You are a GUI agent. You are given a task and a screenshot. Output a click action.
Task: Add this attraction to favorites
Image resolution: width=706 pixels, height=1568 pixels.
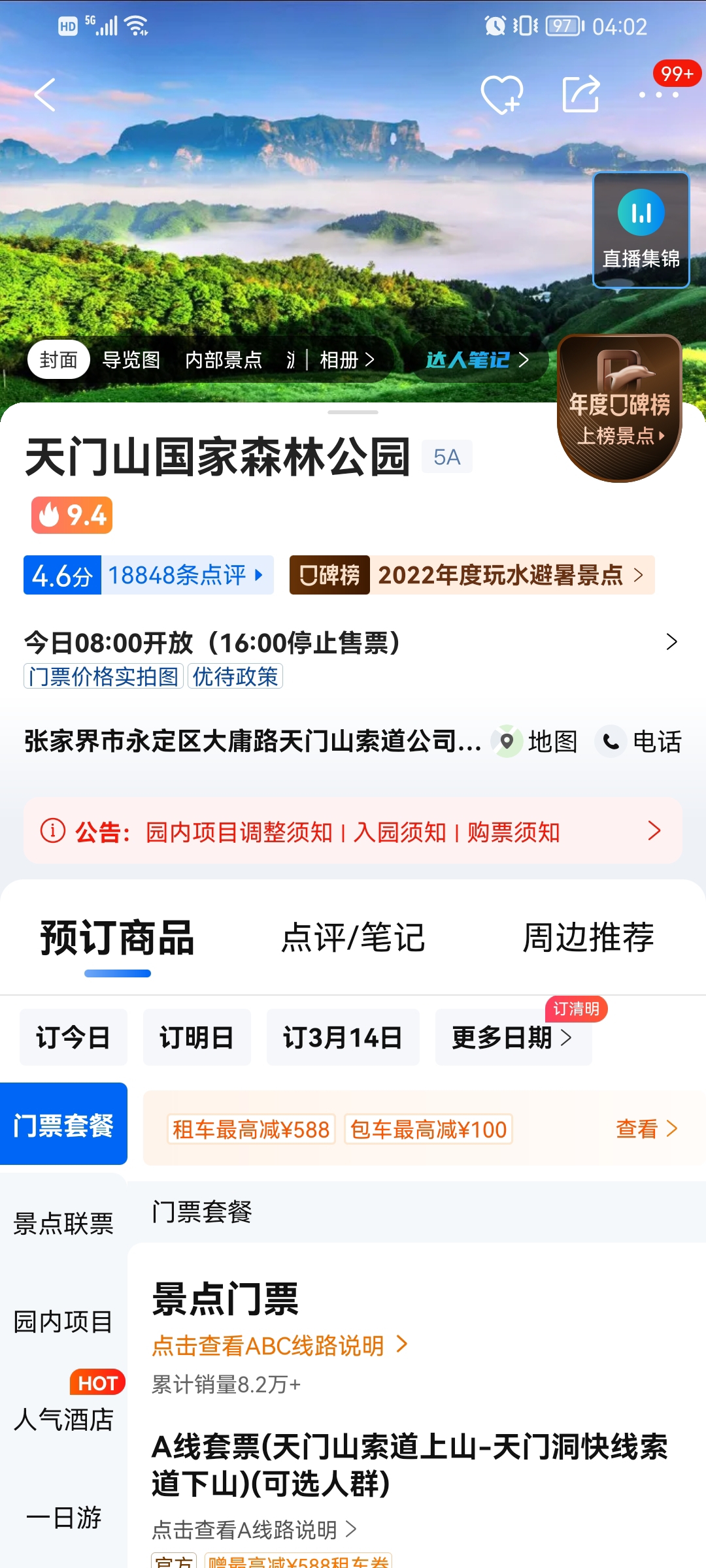(x=501, y=95)
